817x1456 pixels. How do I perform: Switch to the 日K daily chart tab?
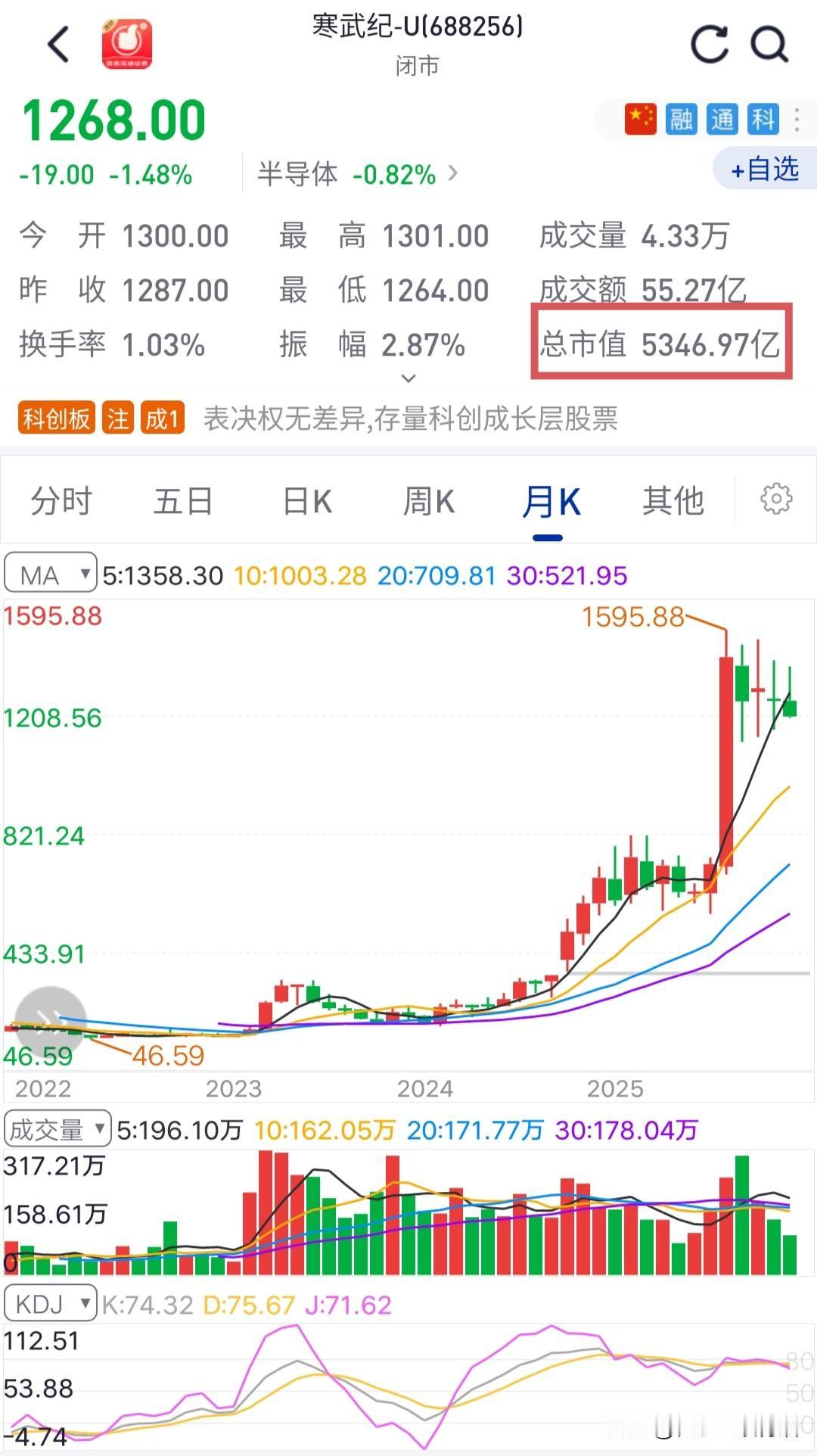click(306, 499)
